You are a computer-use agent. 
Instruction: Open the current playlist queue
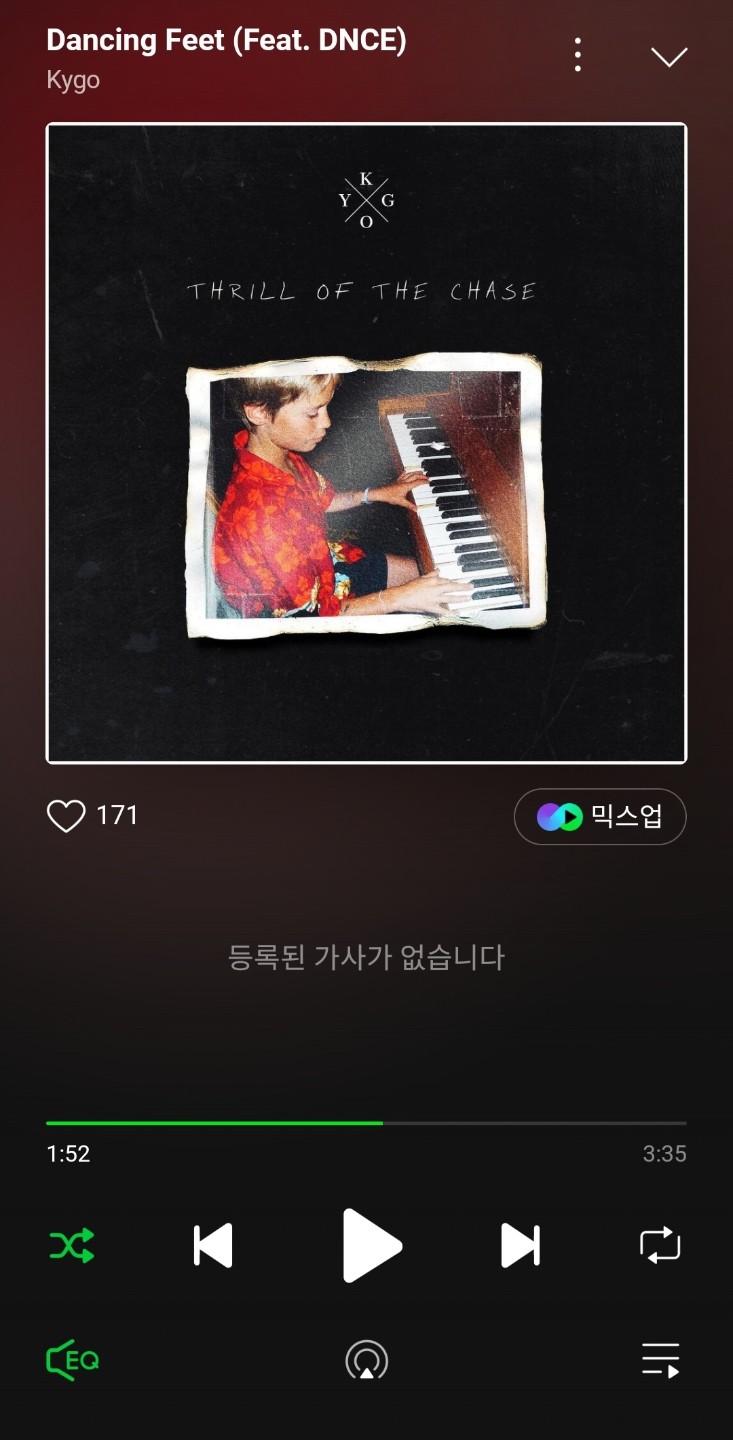(x=660, y=1360)
